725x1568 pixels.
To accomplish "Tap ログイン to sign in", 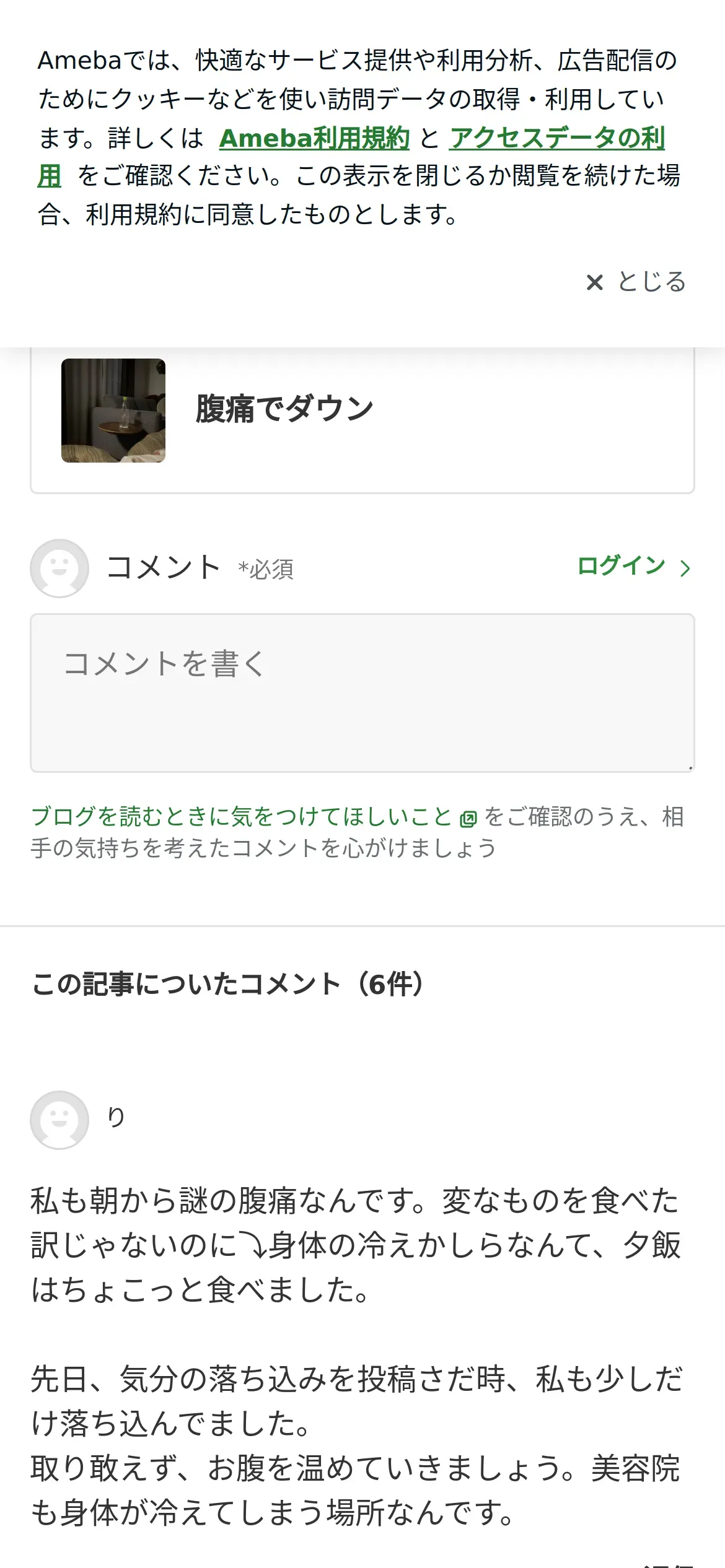I will pyautogui.click(x=633, y=566).
